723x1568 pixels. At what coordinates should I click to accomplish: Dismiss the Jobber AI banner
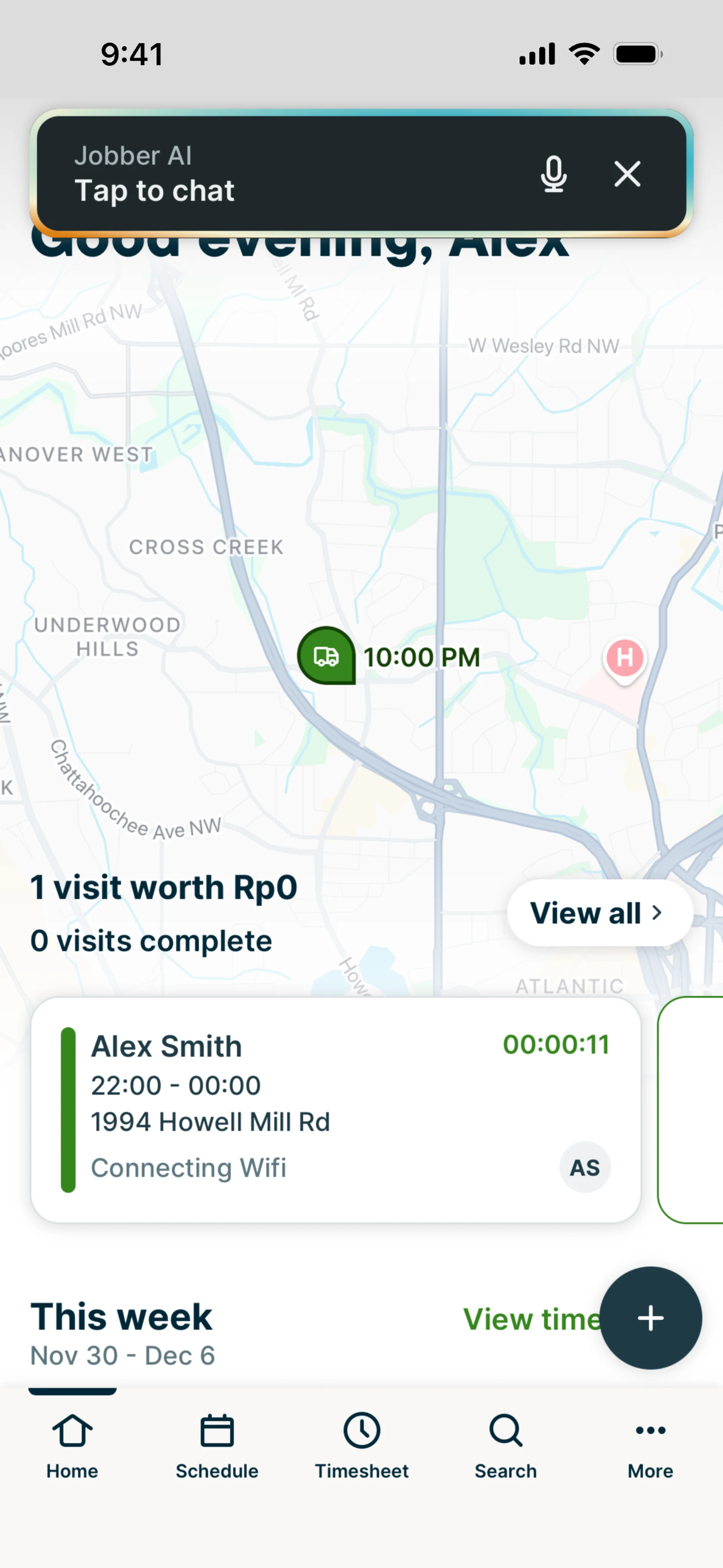[x=627, y=174]
